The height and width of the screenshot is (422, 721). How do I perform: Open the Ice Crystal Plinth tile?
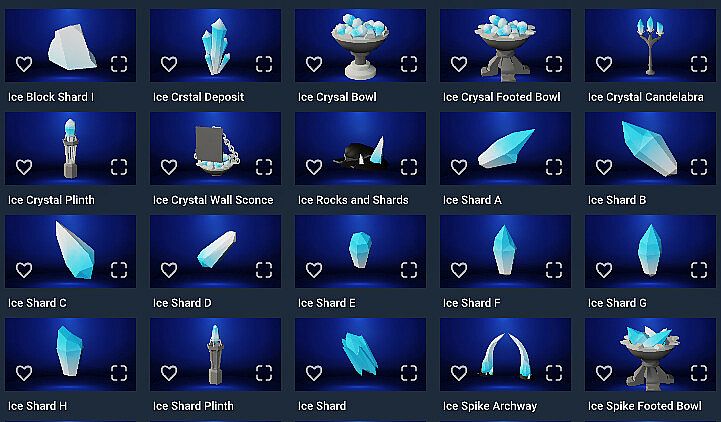tap(70, 148)
